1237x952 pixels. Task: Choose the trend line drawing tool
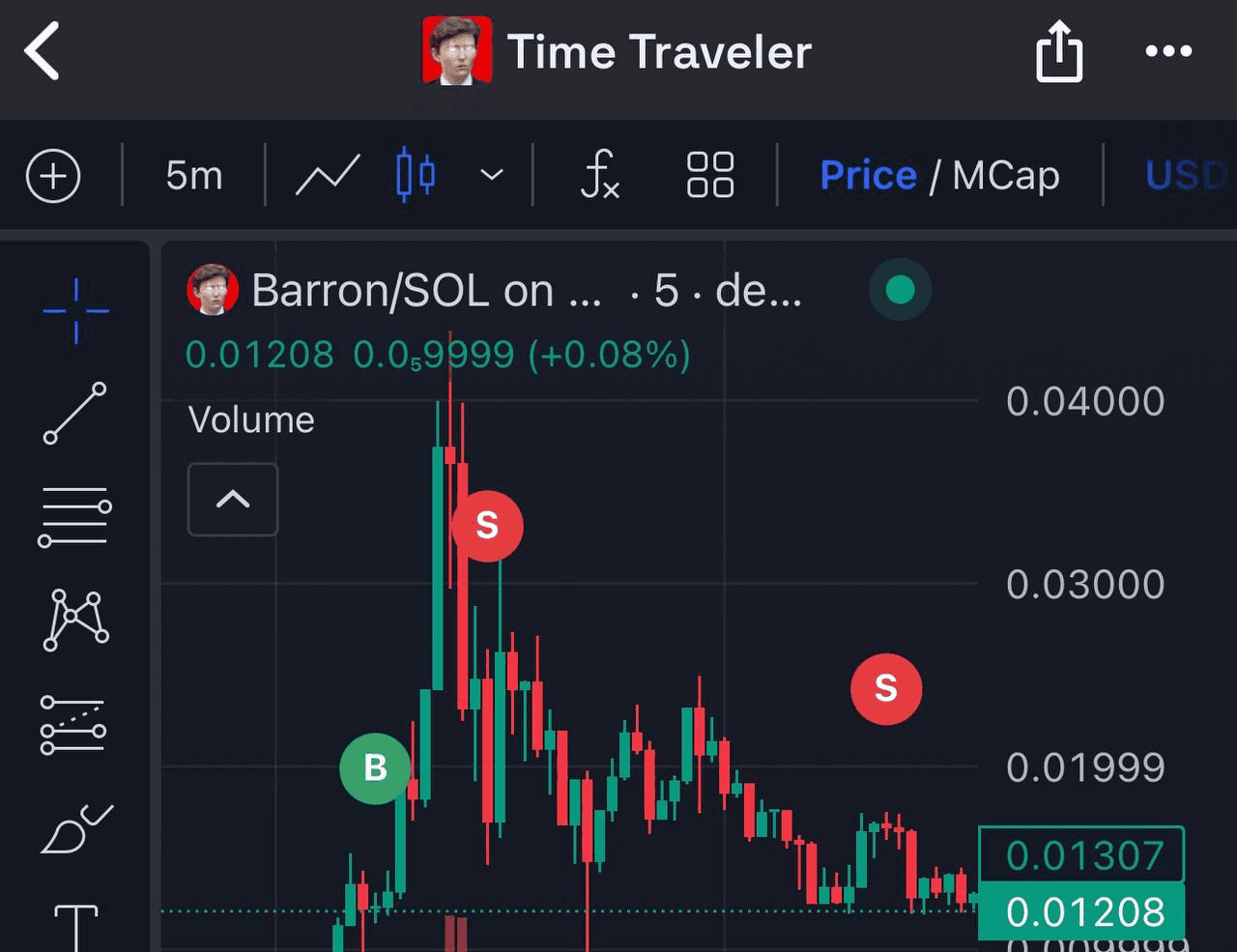(x=75, y=413)
